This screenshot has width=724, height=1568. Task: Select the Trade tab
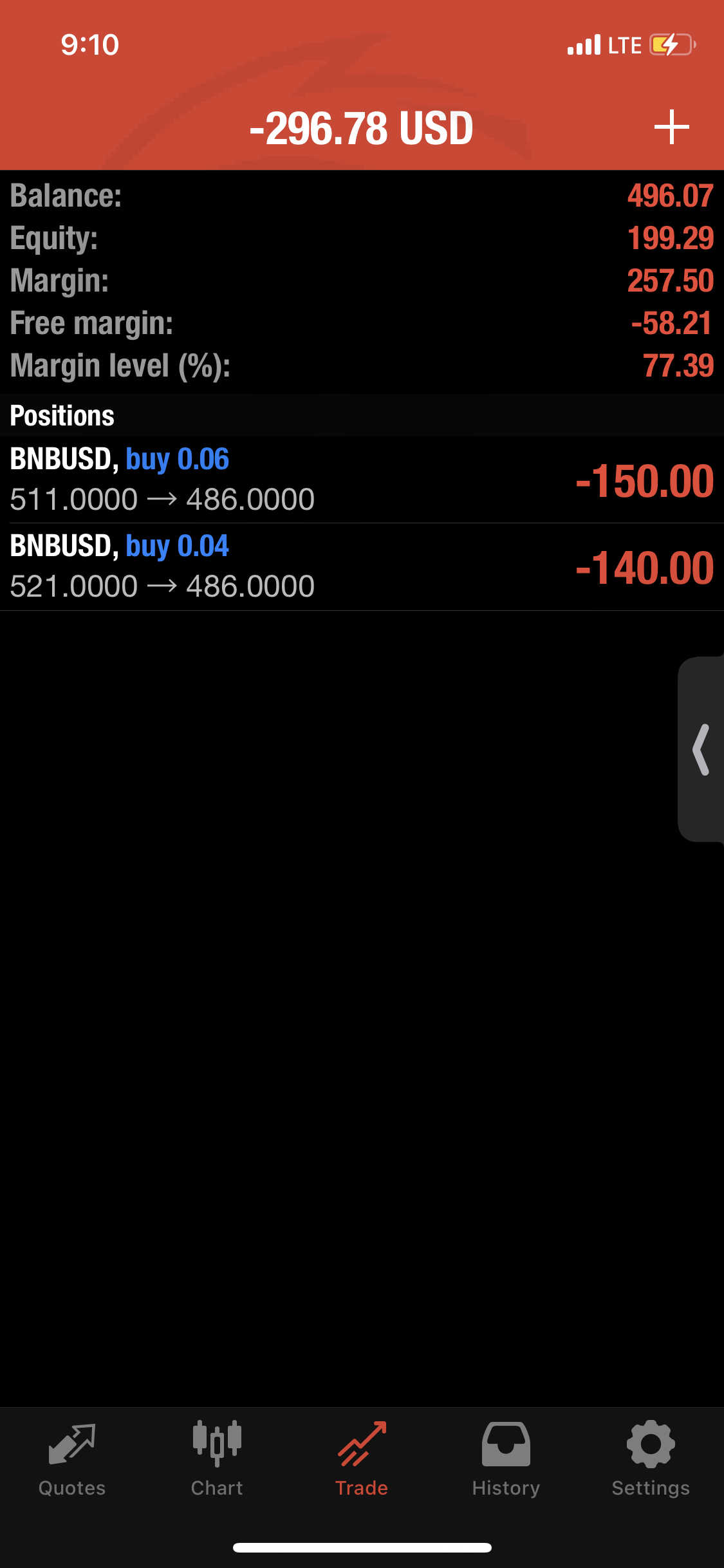[x=362, y=1459]
